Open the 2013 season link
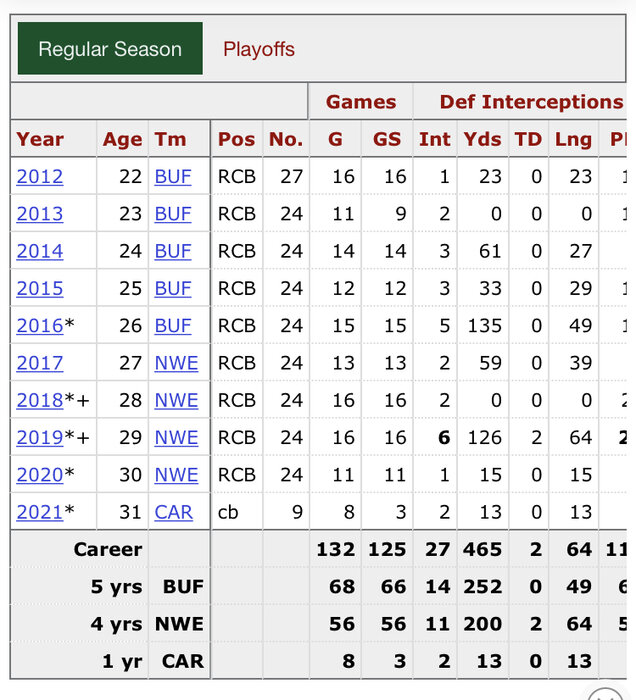This screenshot has height=700, width=636. (40, 214)
